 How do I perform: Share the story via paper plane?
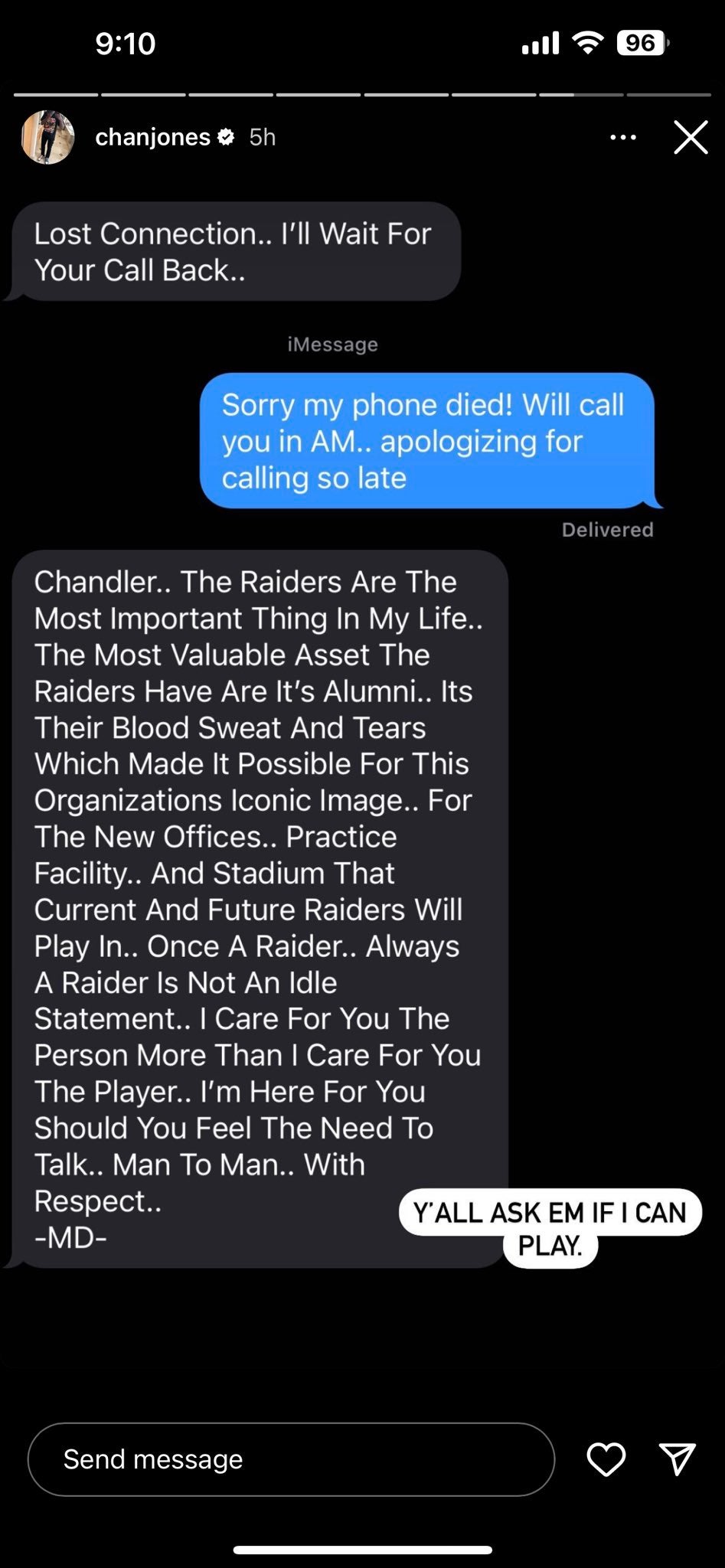pos(677,1459)
